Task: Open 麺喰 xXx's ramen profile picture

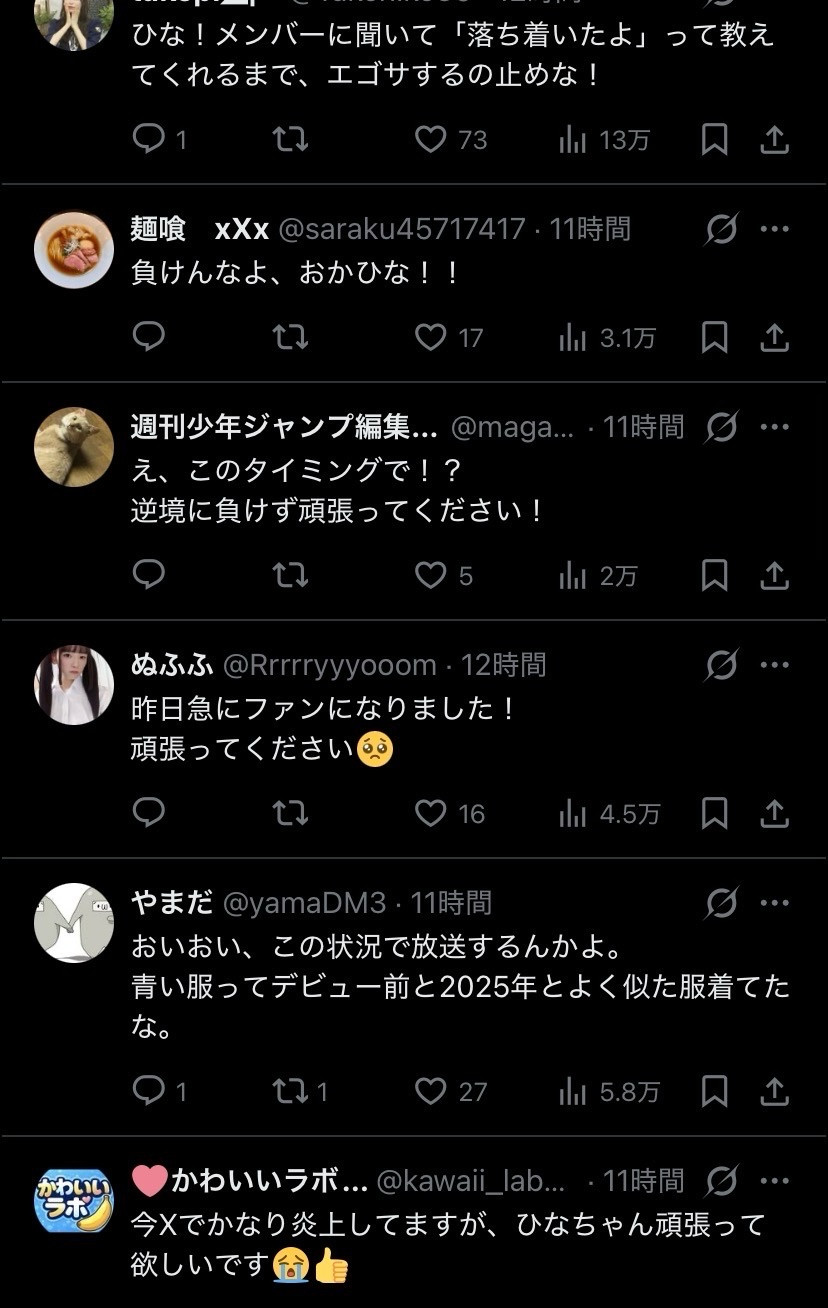Action: click(x=74, y=250)
